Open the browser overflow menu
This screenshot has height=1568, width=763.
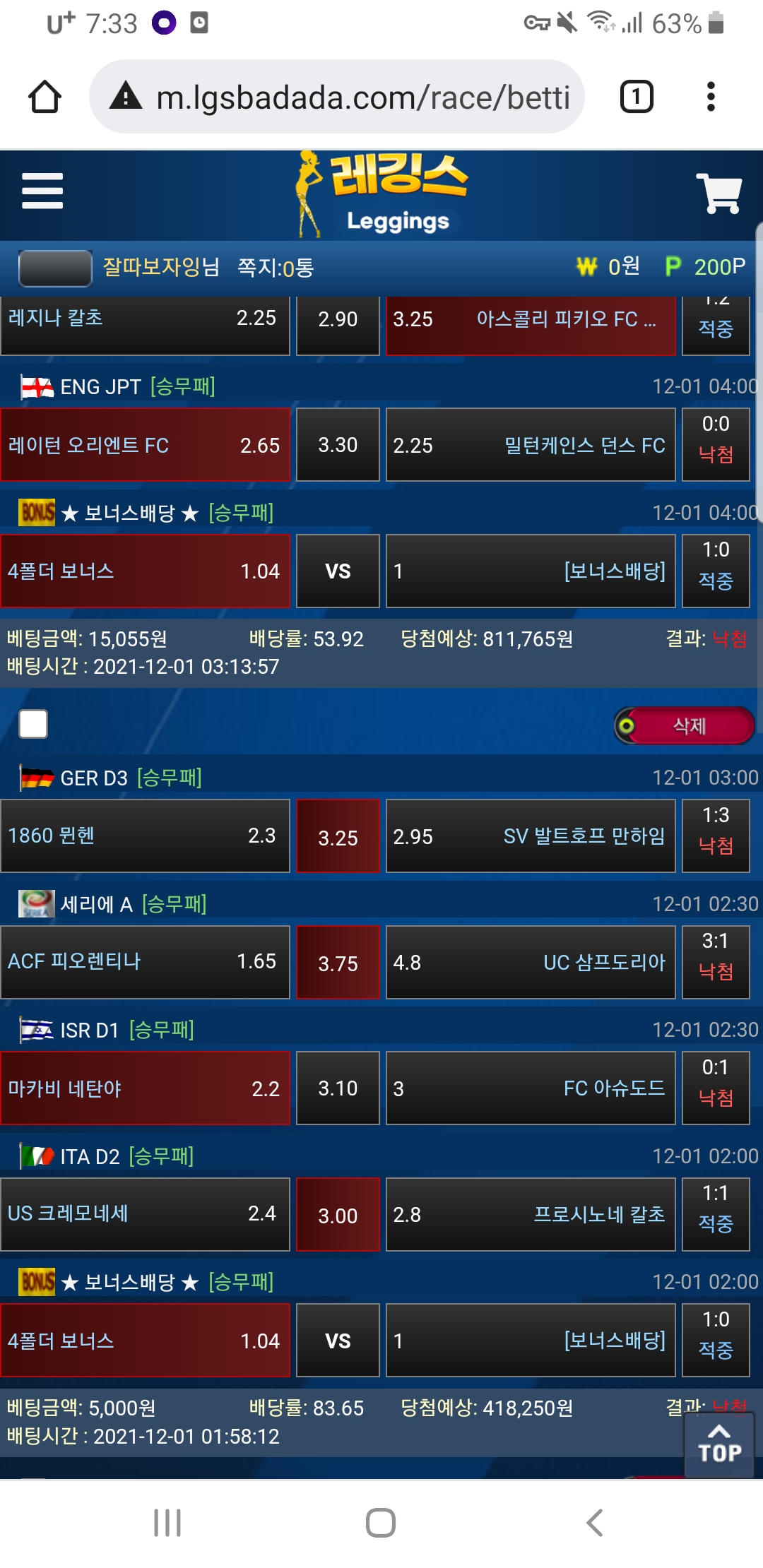pyautogui.click(x=711, y=97)
